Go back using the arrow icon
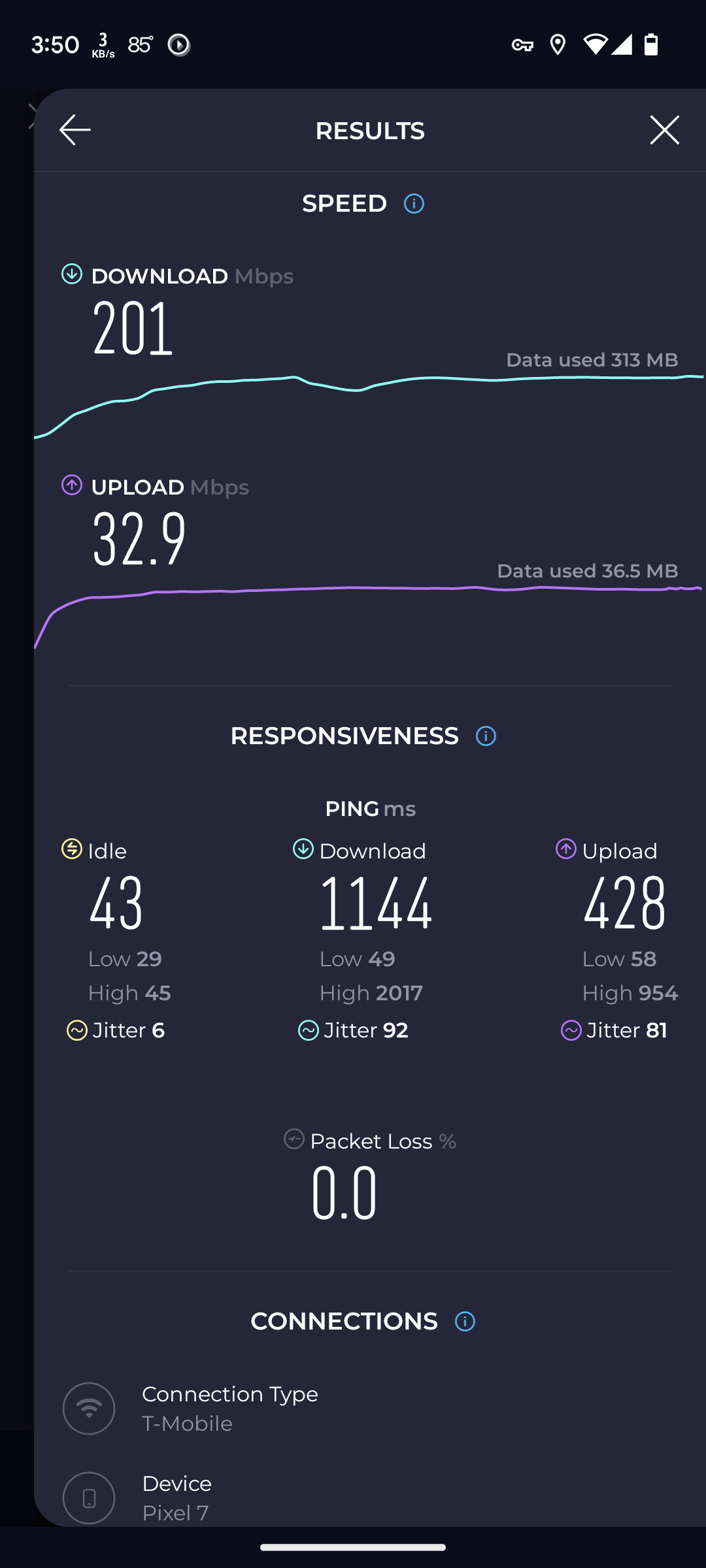The height and width of the screenshot is (1568, 706). 75,130
